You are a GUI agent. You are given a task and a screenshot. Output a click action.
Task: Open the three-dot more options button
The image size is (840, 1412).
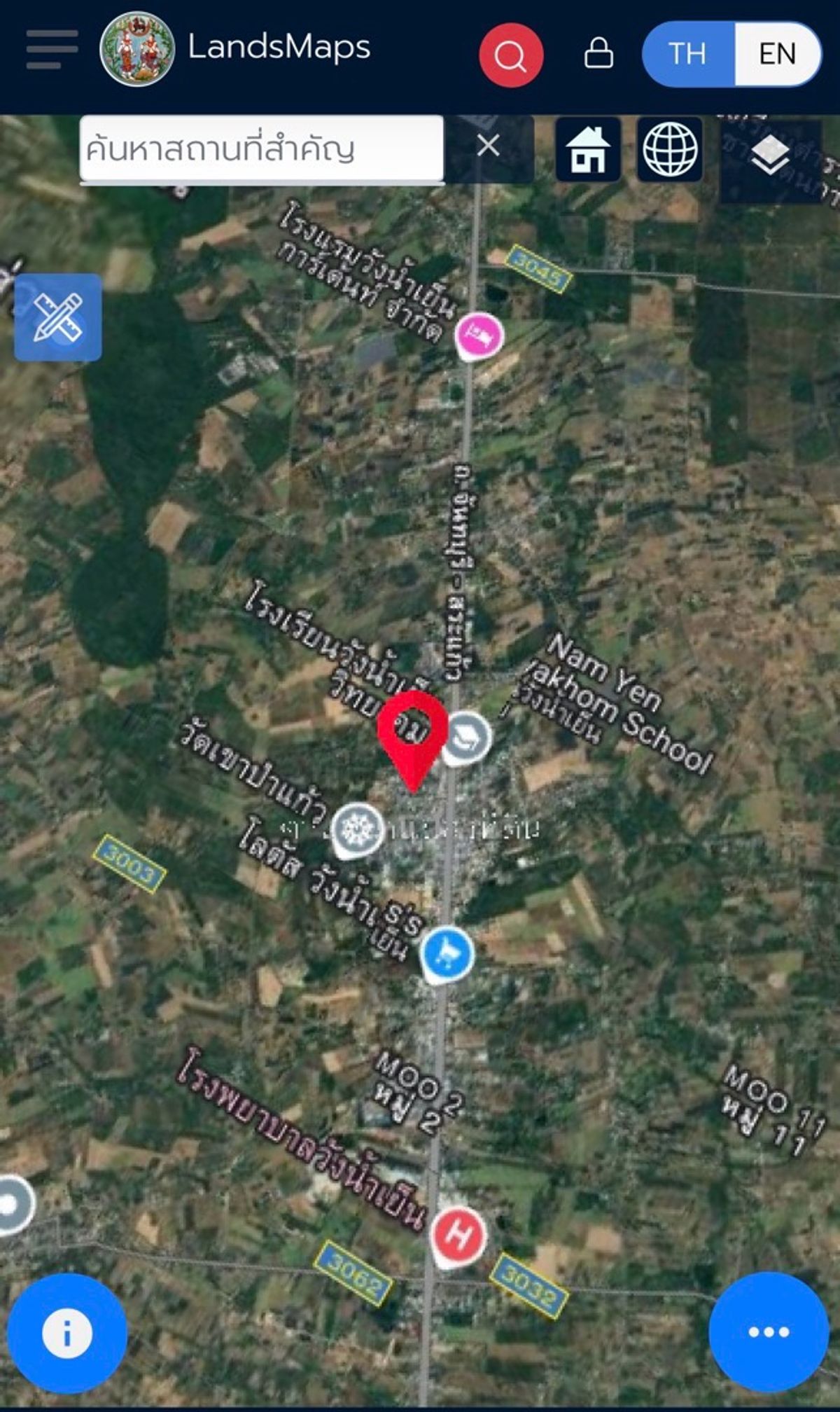[769, 1332]
